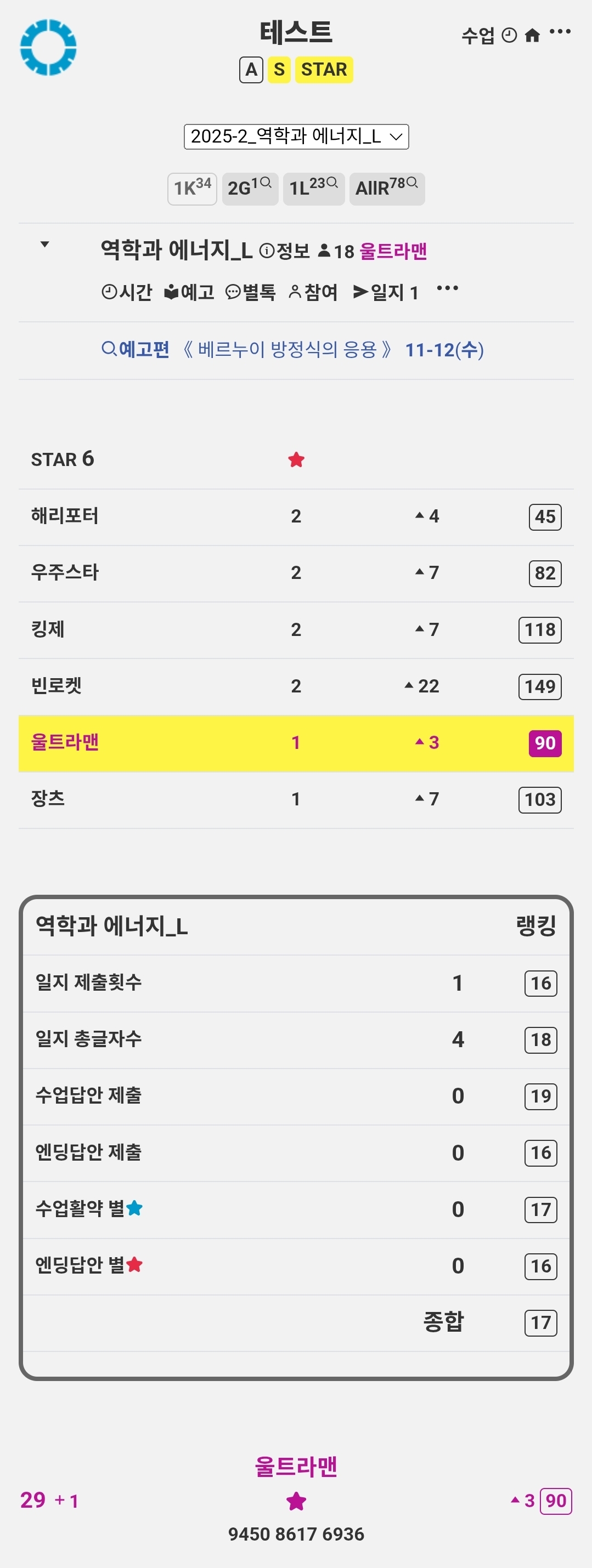Switch to the 2G chip
Screen dimensions: 592x1568
pos(250,188)
